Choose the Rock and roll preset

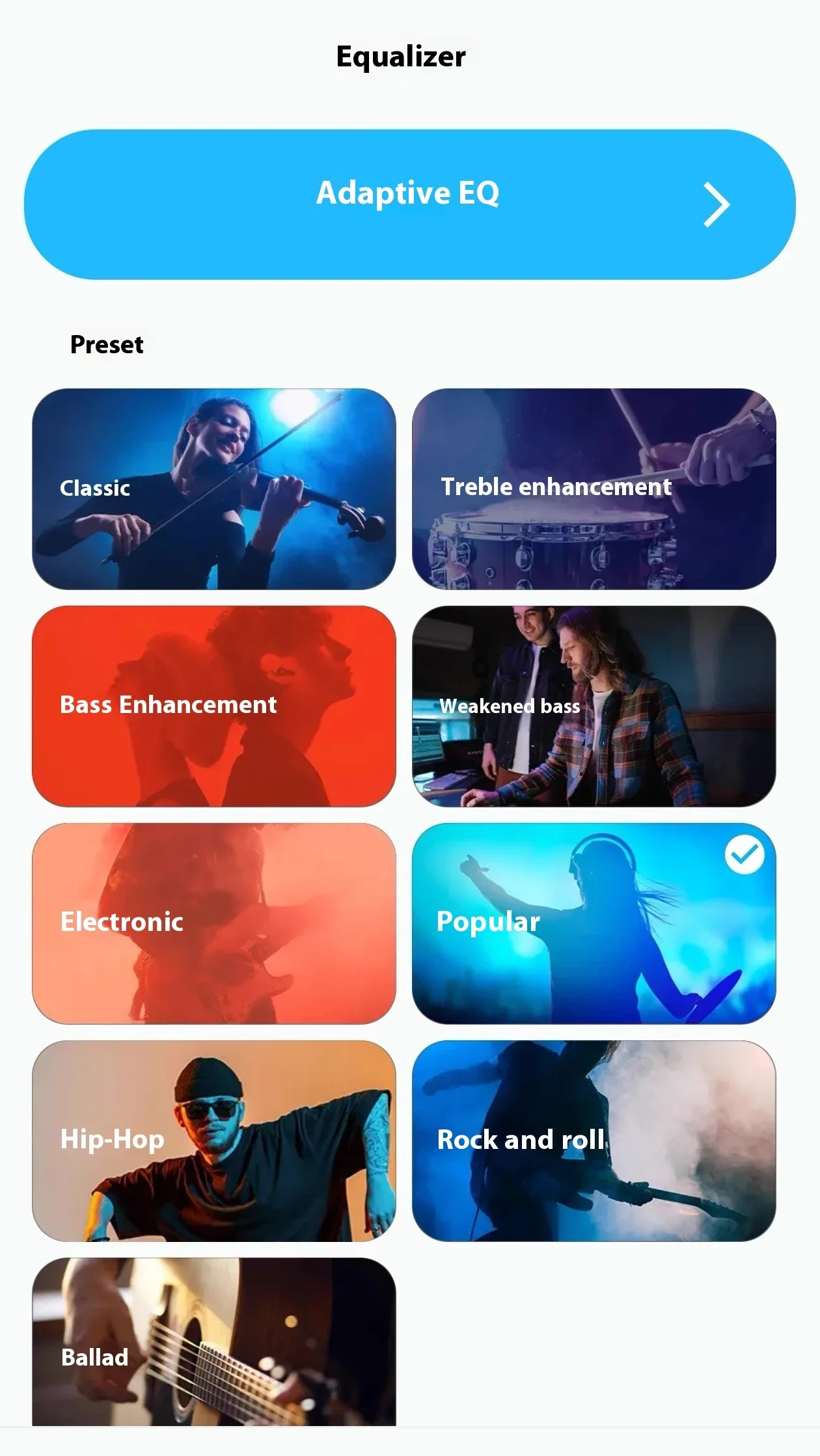(594, 1140)
